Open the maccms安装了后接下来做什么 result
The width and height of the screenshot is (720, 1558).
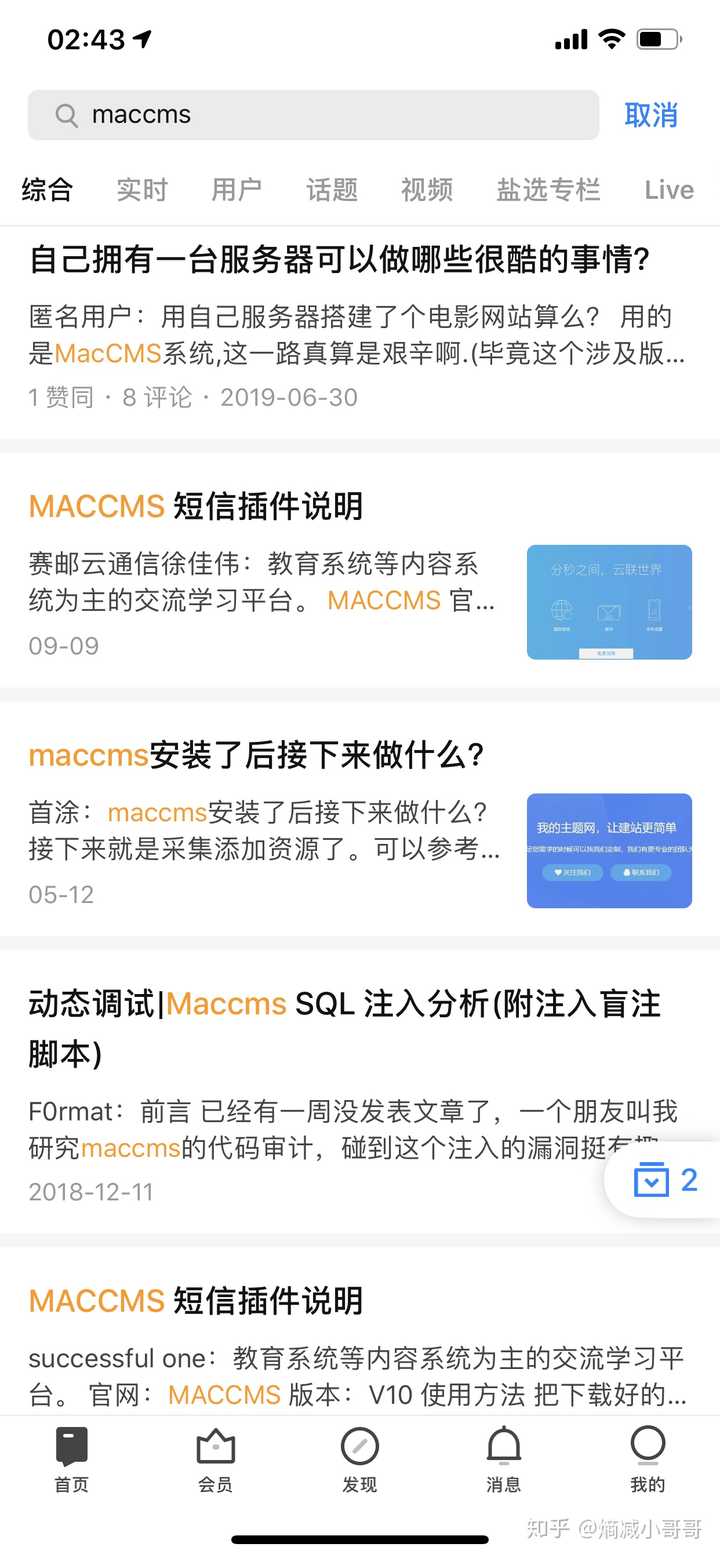pyautogui.click(x=256, y=755)
